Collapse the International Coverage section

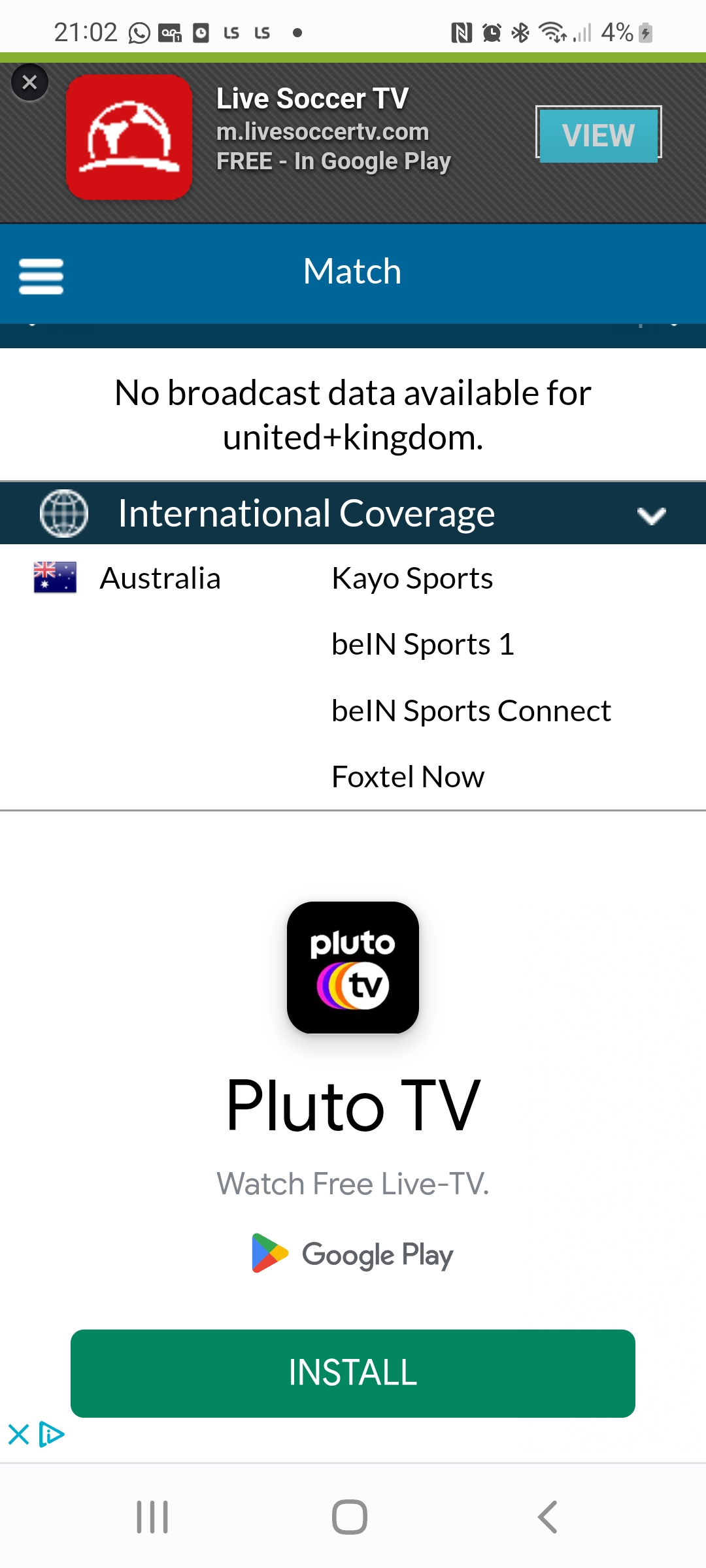click(x=651, y=515)
